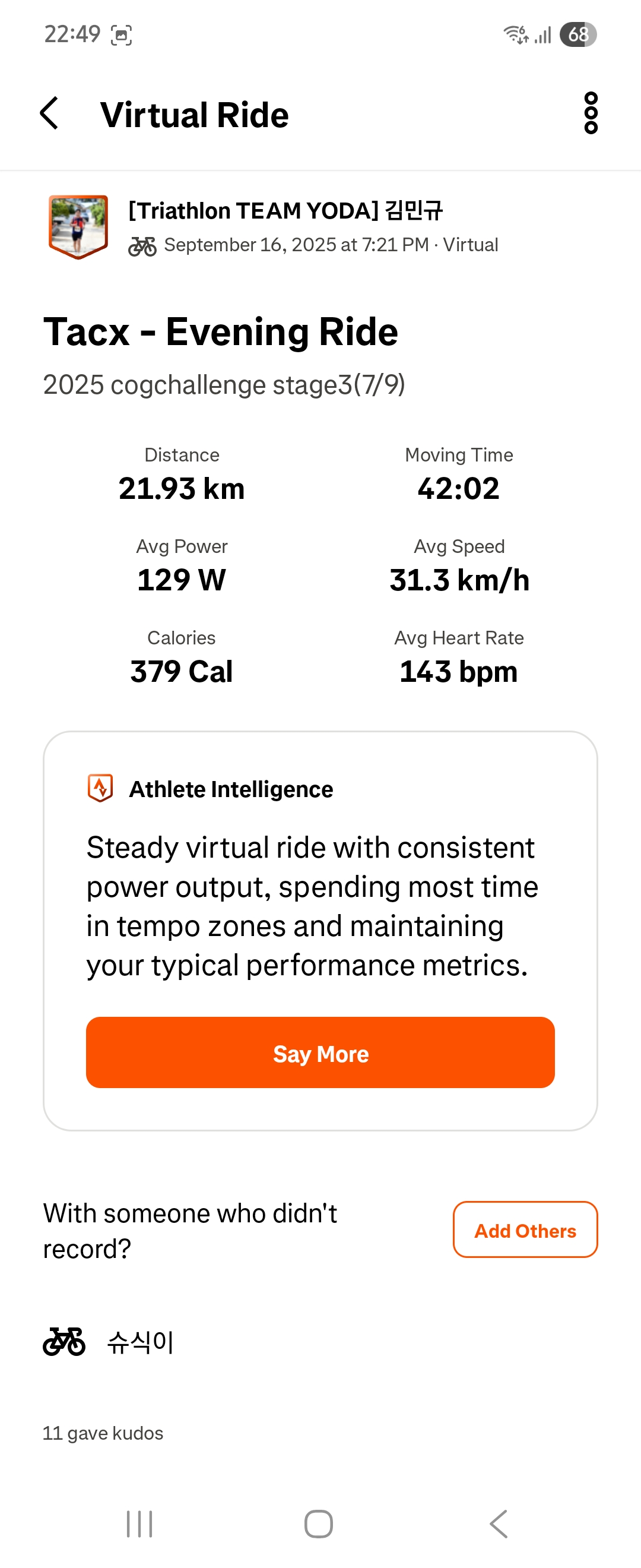Open recent apps from navigation bar
Viewport: 641px width, 1568px height.
(139, 1523)
